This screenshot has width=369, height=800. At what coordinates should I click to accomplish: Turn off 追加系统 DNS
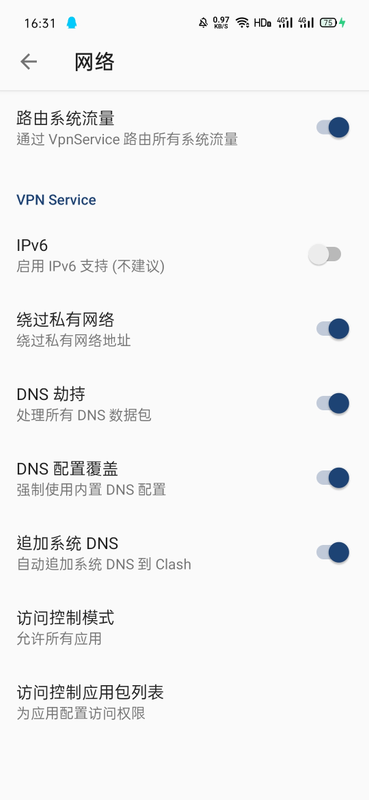[332, 552]
